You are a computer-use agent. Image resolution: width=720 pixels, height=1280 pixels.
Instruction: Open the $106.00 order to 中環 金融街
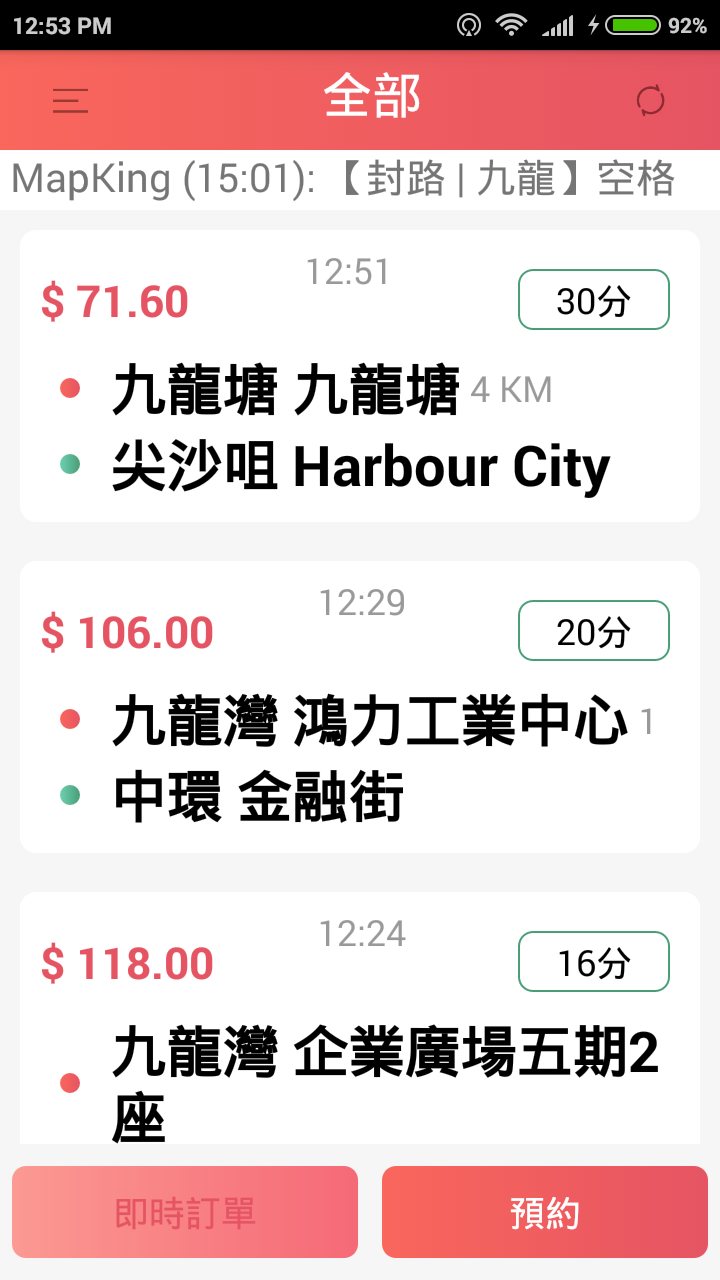tap(360, 707)
